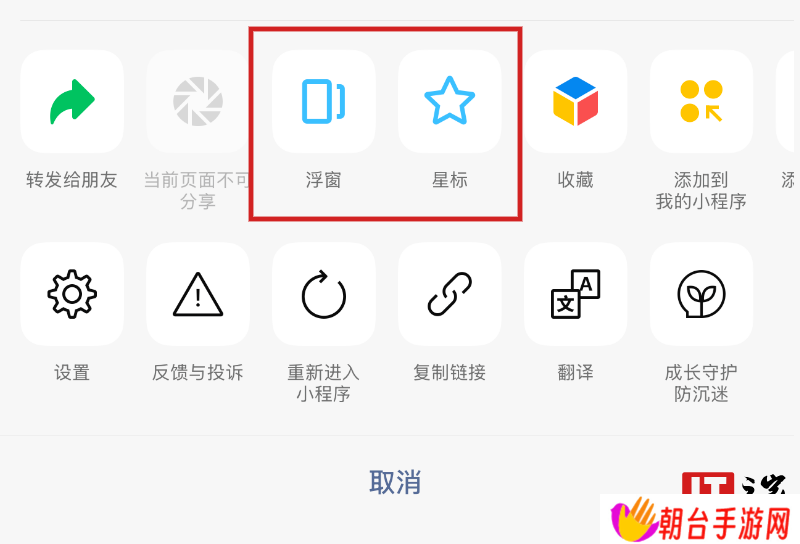Image resolution: width=800 pixels, height=544 pixels.
Task: Open 成长守护防沉迷 option
Action: [x=701, y=294]
